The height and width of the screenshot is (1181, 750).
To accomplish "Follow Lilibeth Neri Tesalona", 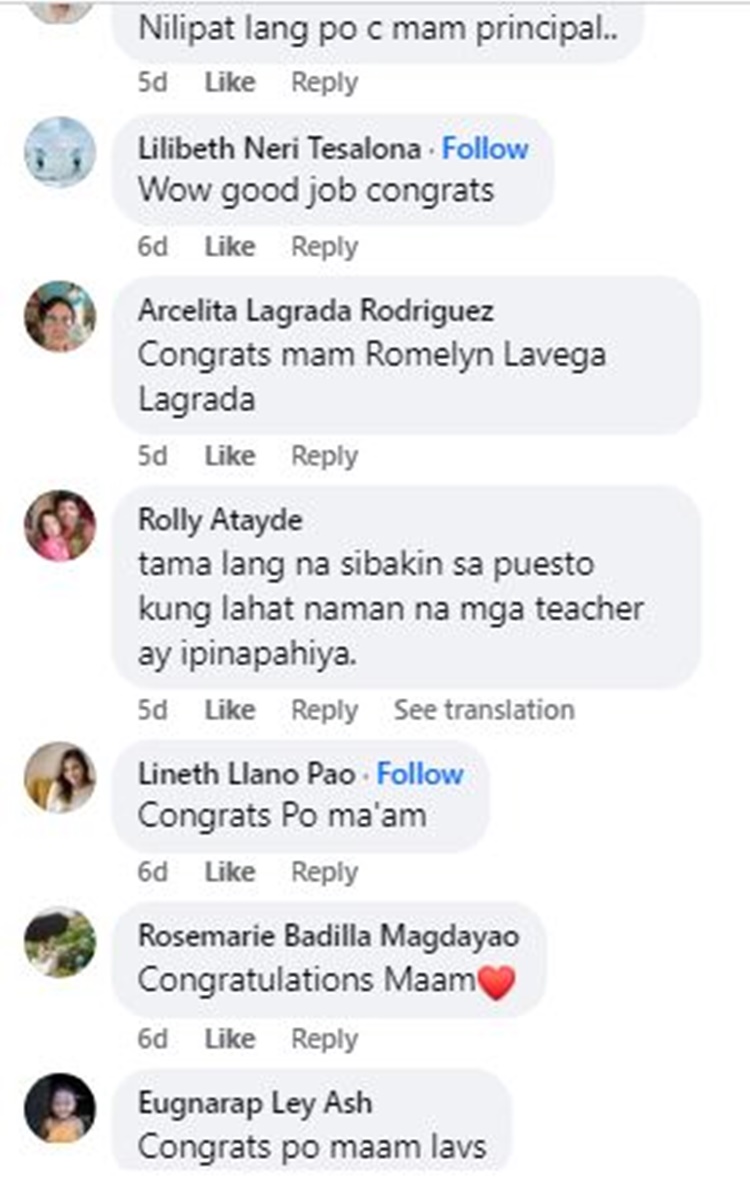I will 485,149.
